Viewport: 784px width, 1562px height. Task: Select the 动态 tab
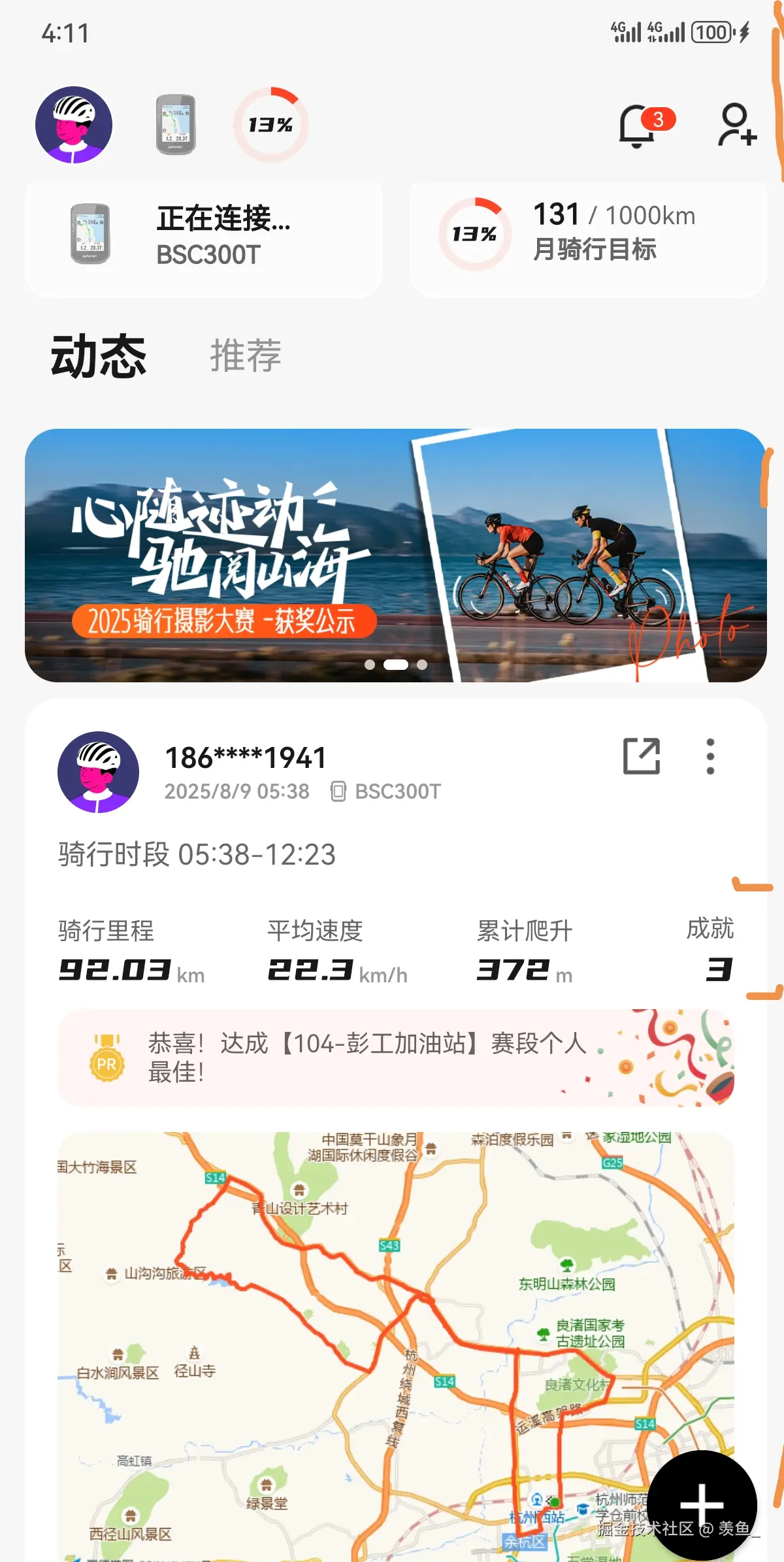click(99, 356)
